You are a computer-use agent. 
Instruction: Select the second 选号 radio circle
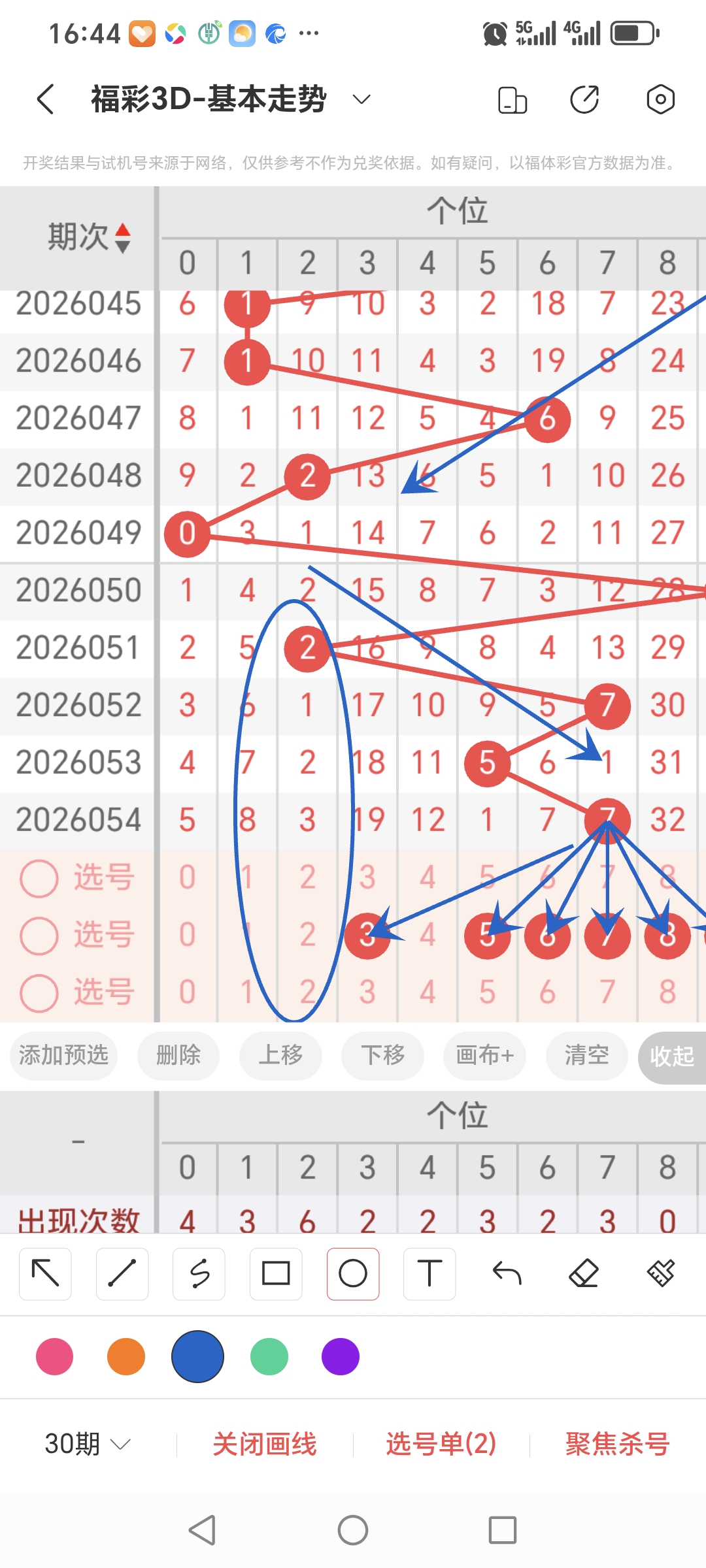39,936
